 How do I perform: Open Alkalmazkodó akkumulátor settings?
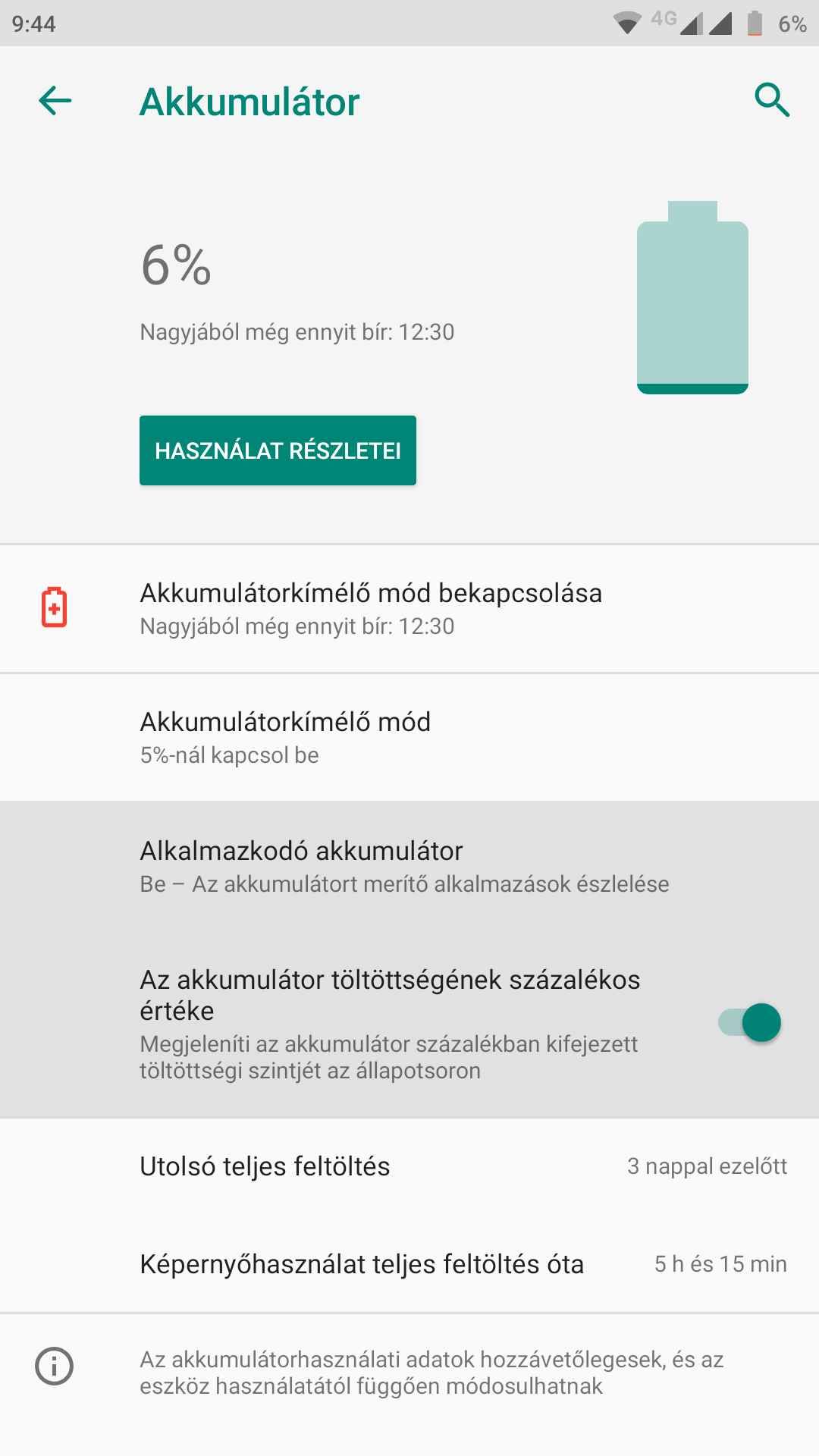coord(409,866)
